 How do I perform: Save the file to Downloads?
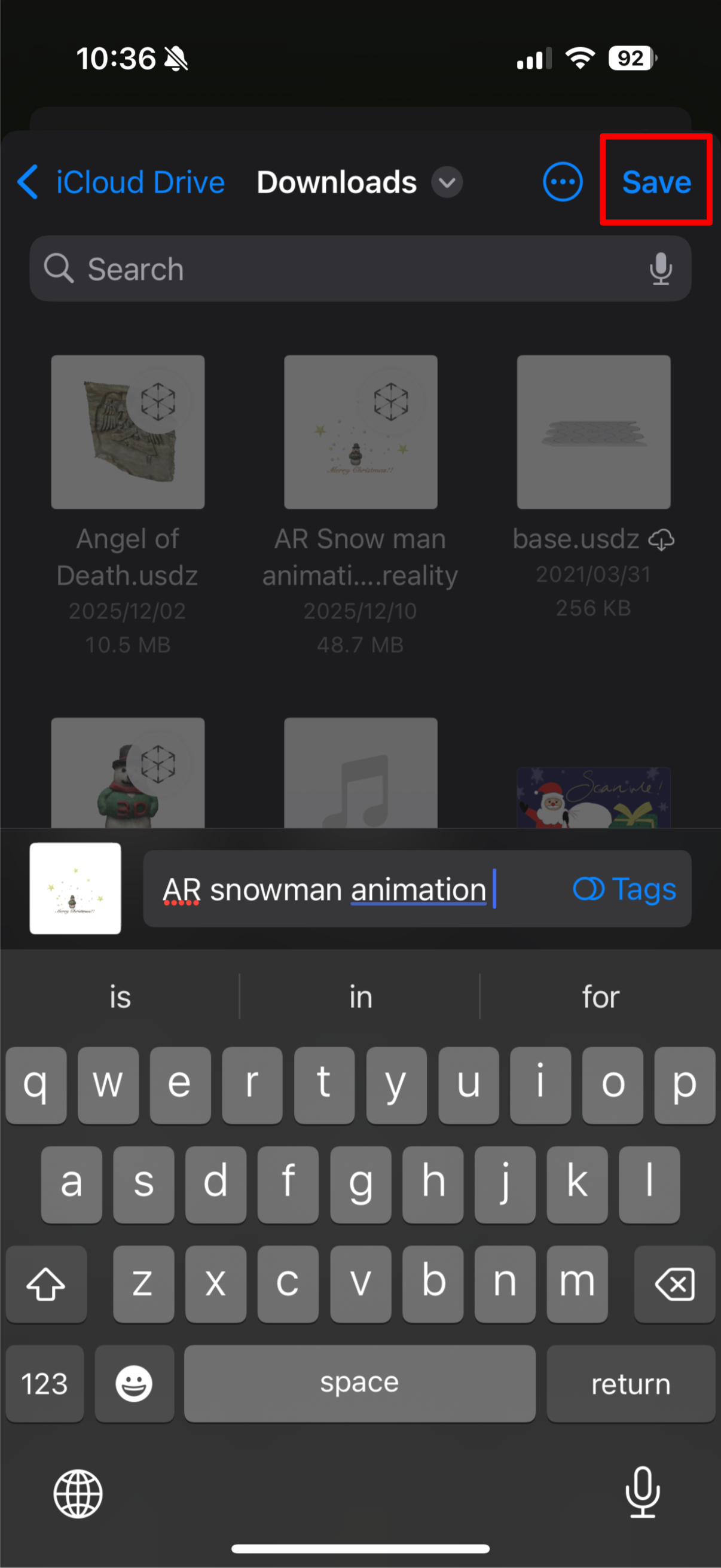[656, 181]
